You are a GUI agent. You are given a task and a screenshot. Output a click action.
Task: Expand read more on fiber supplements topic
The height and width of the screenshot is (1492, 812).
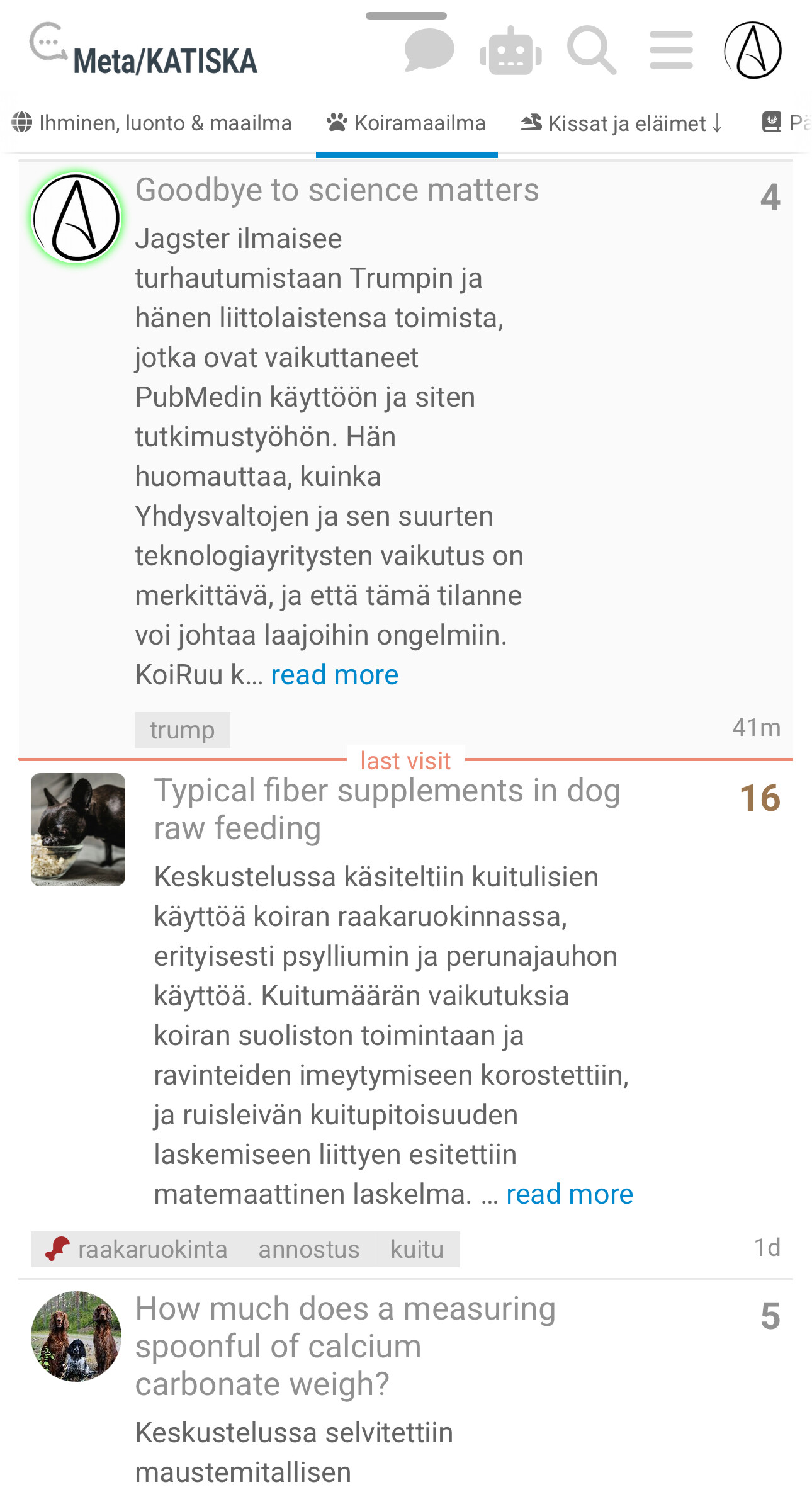569,1194
